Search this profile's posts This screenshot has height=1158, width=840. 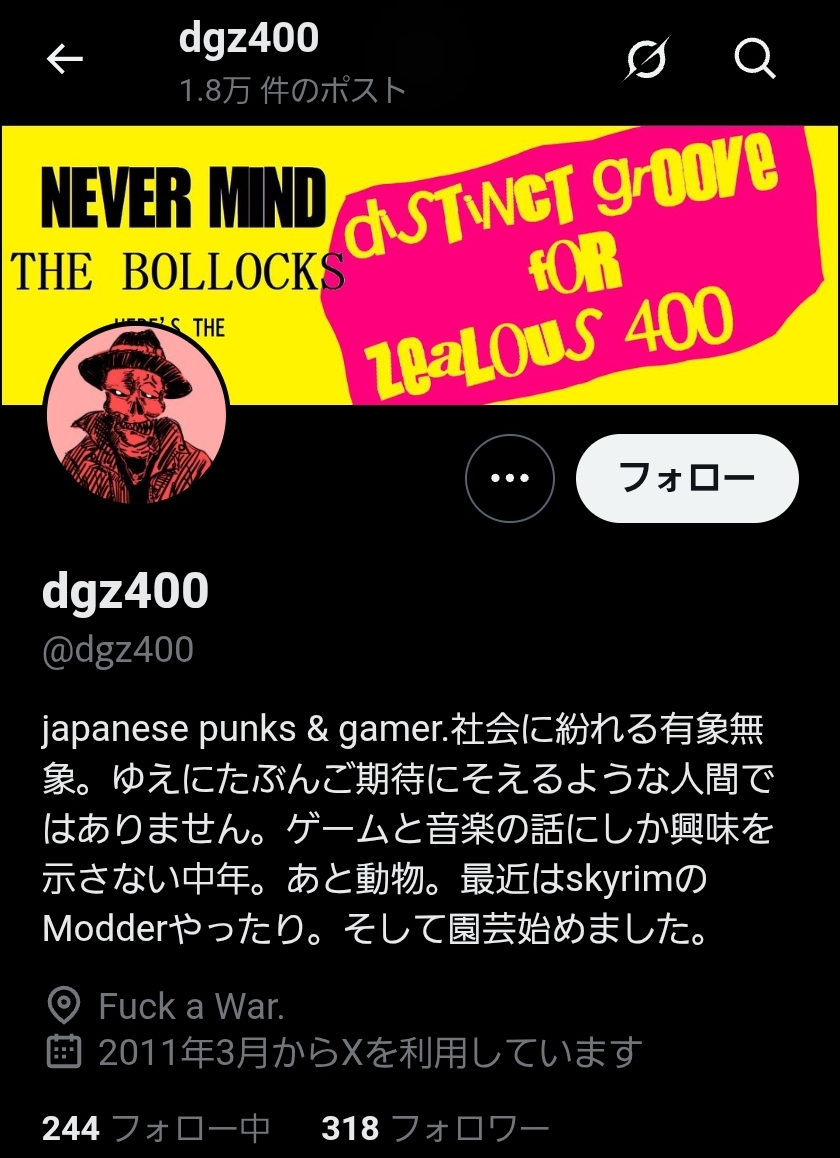pyautogui.click(x=755, y=61)
